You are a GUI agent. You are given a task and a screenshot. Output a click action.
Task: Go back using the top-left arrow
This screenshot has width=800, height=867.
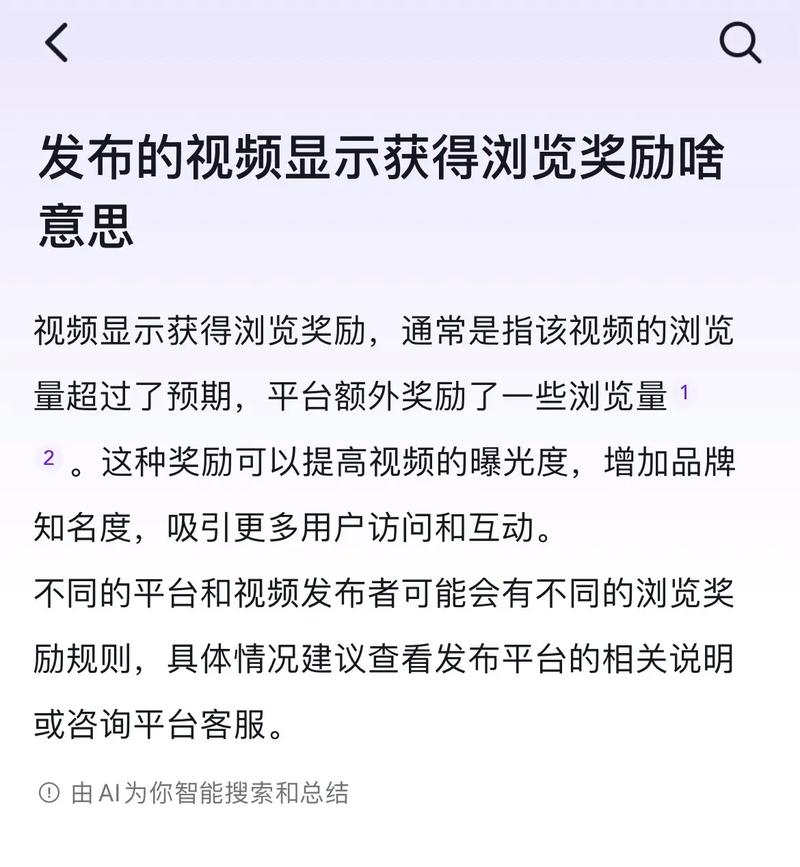pyautogui.click(x=57, y=43)
